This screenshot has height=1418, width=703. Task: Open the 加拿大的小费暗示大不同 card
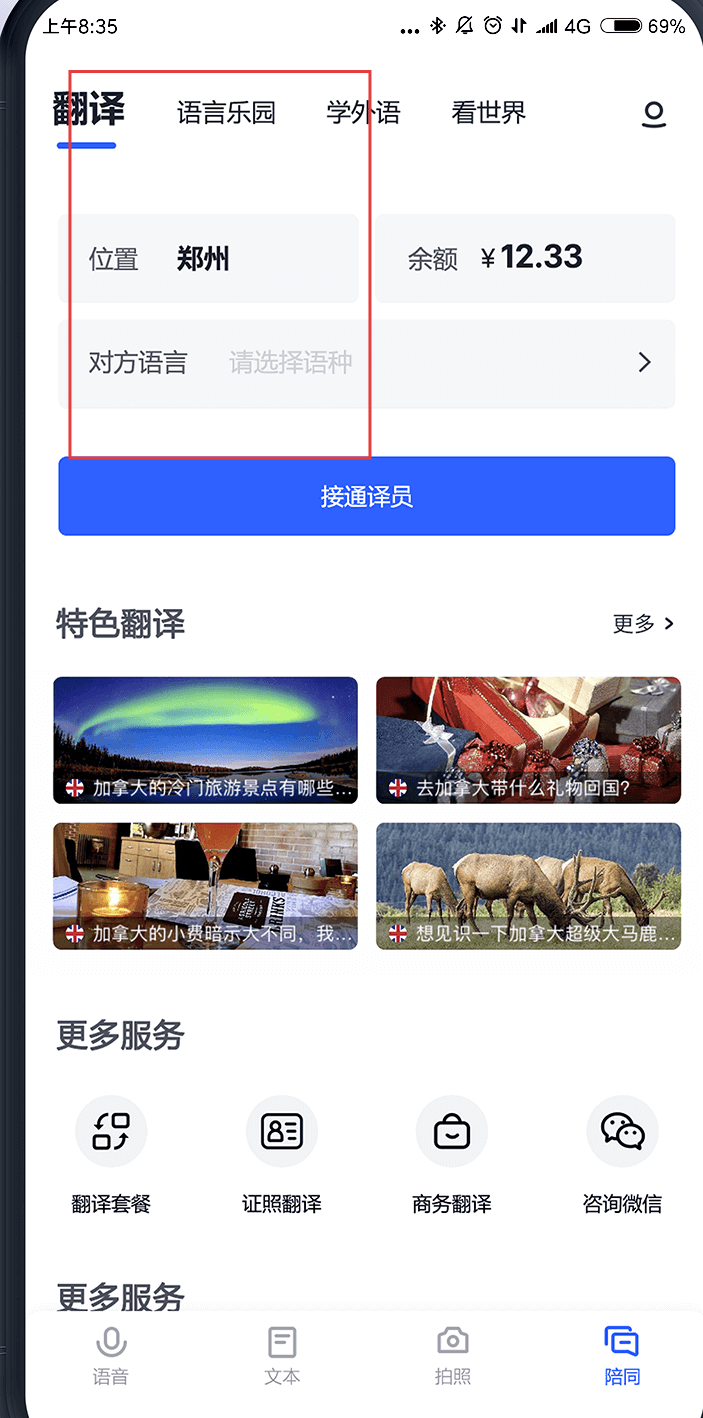click(205, 886)
